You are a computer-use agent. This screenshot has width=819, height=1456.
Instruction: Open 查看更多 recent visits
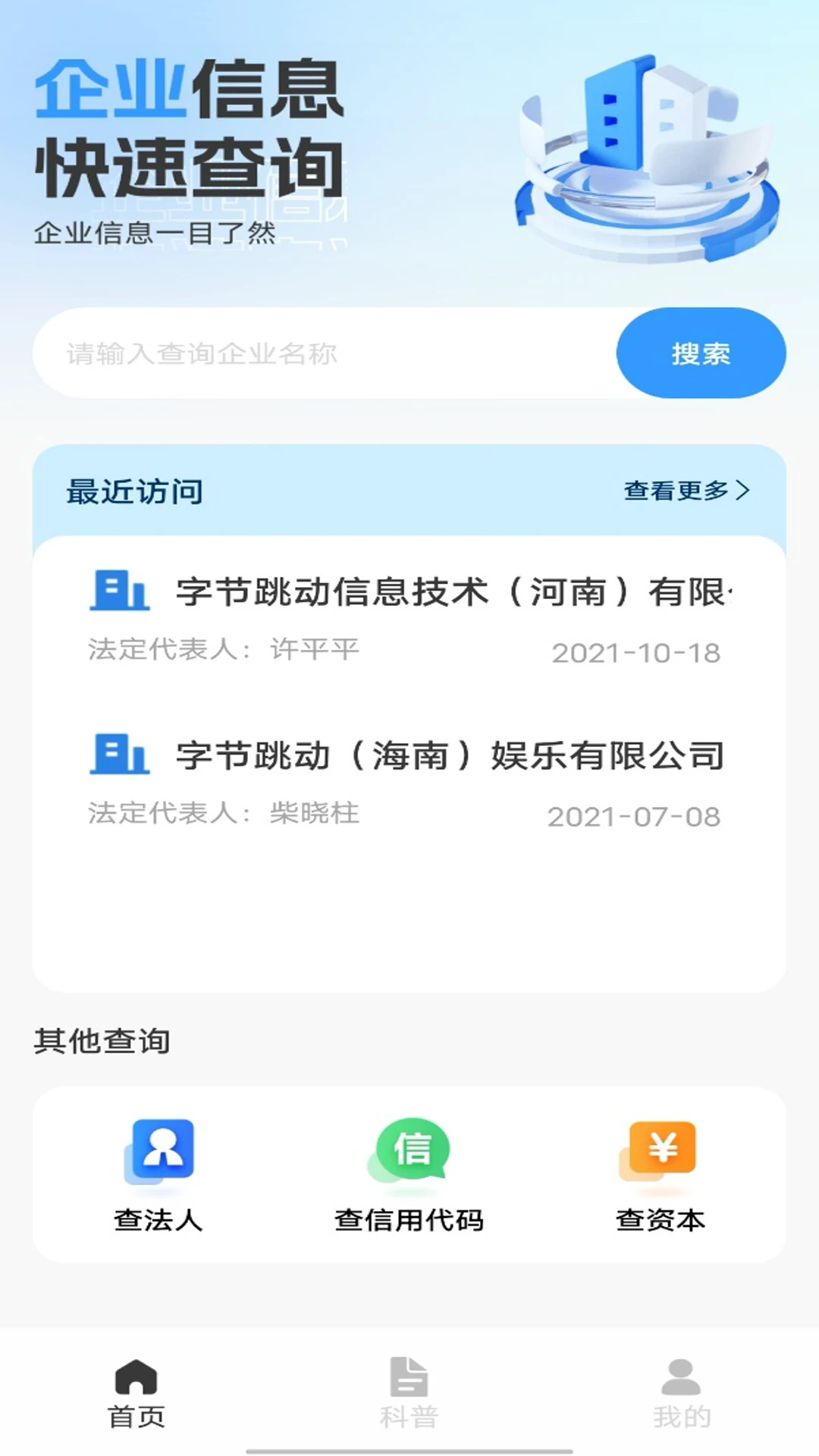[686, 491]
